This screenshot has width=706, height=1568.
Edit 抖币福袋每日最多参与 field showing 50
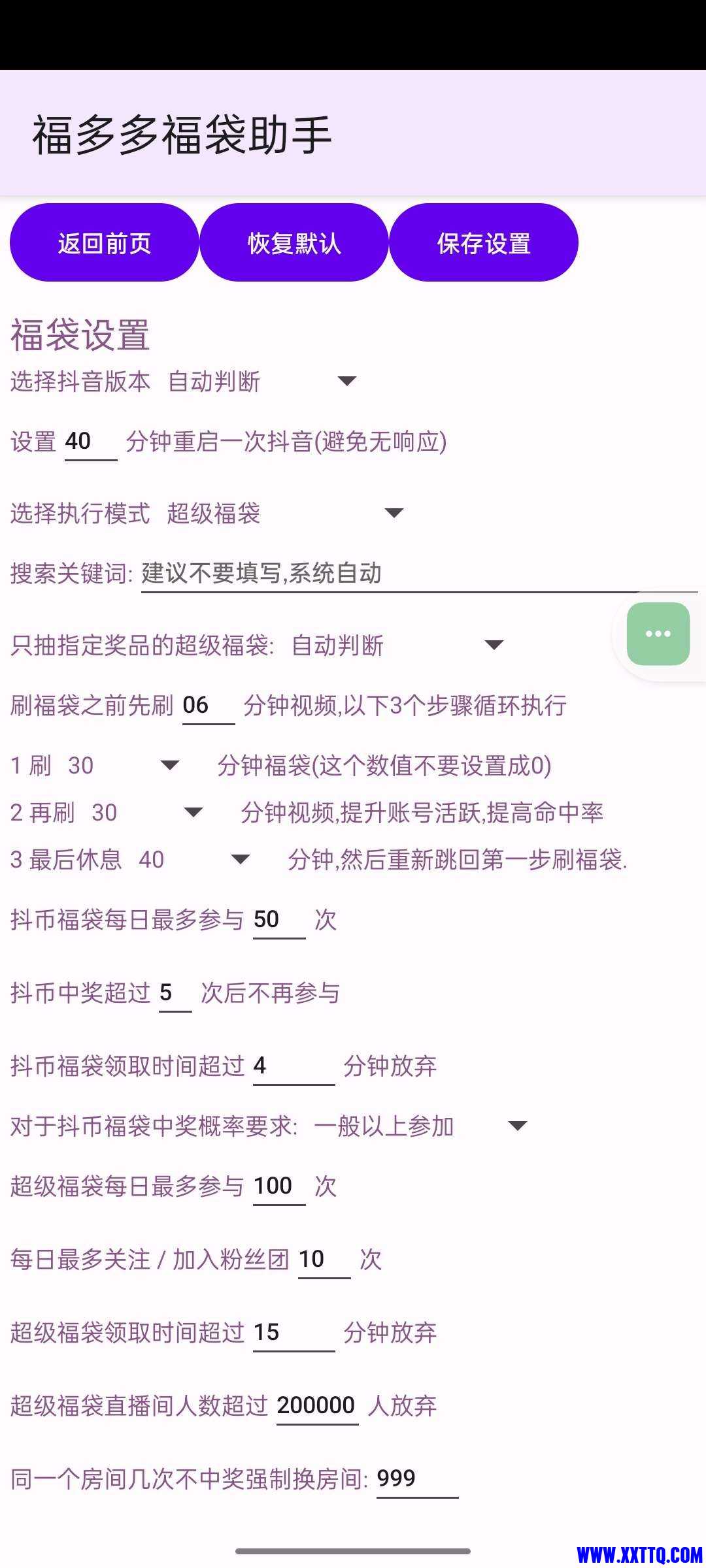click(x=278, y=920)
